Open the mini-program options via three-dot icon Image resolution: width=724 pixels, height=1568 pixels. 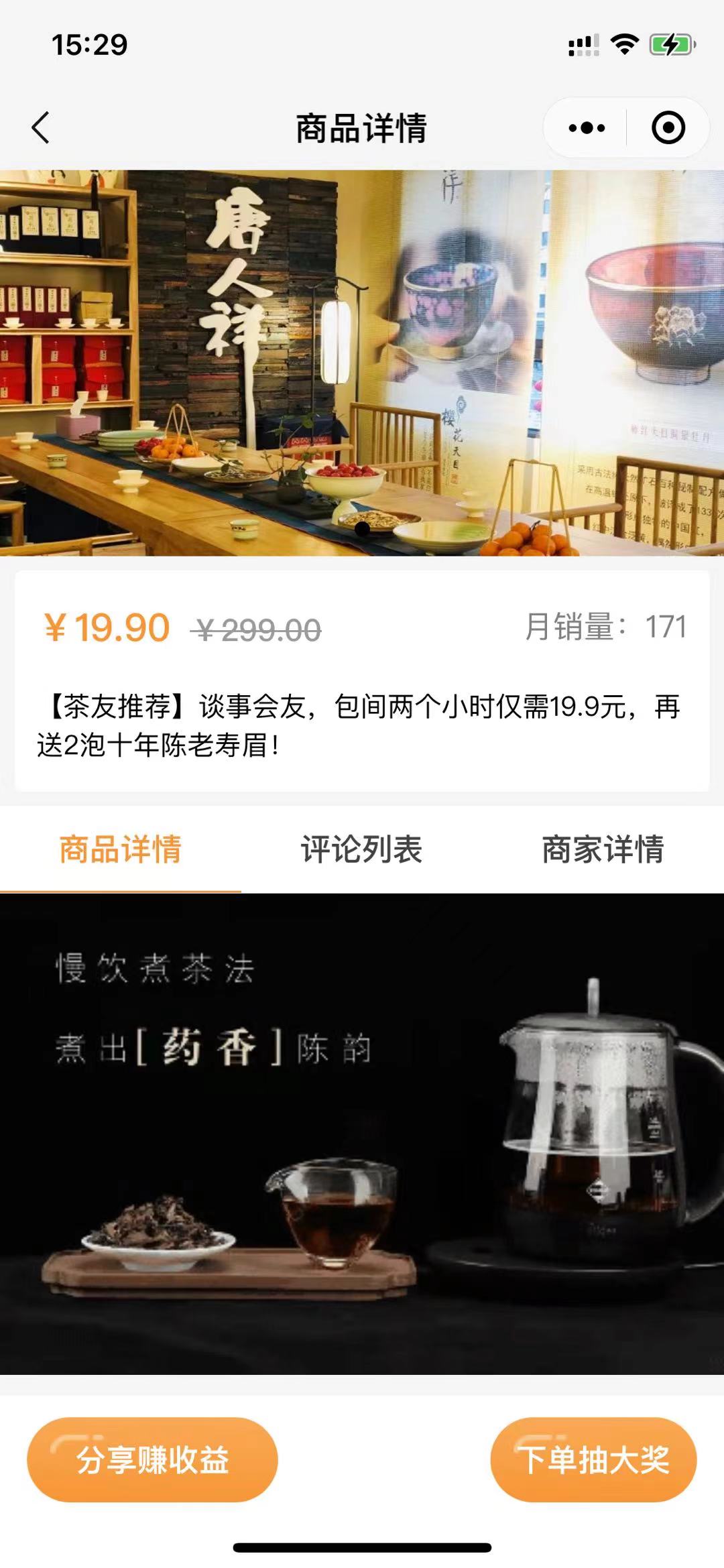(587, 127)
